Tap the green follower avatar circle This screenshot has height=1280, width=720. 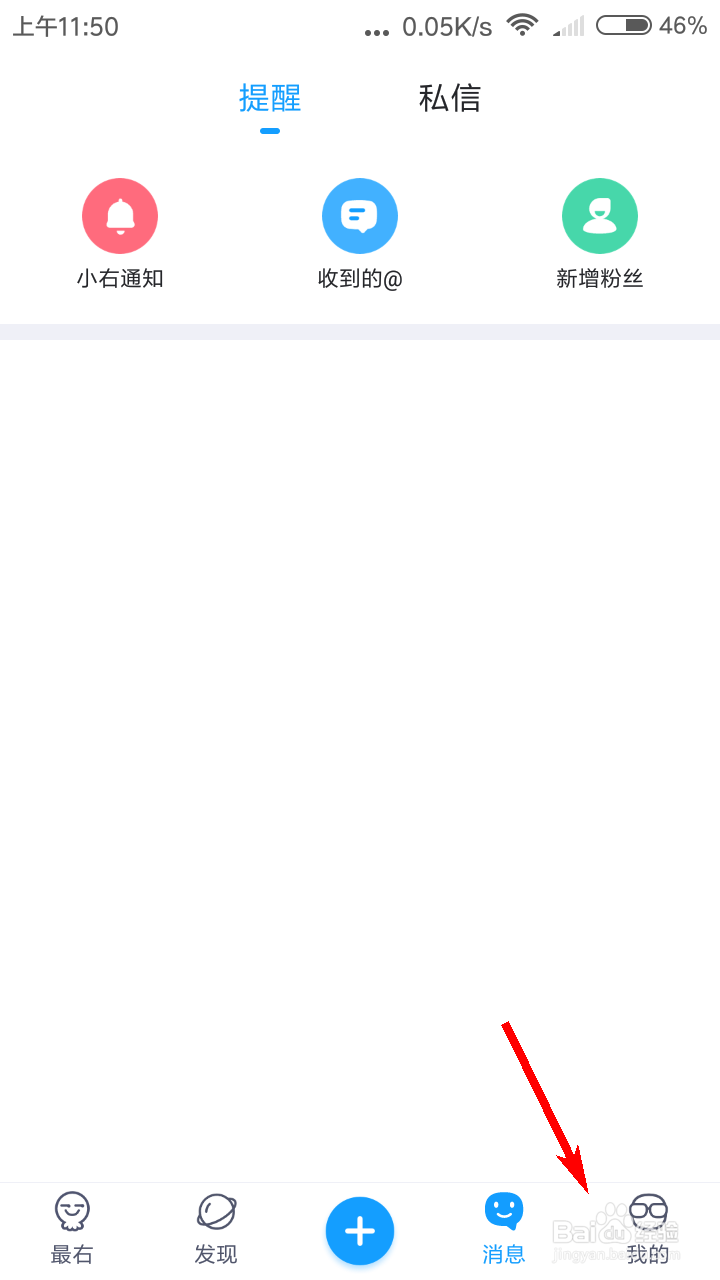click(600, 216)
